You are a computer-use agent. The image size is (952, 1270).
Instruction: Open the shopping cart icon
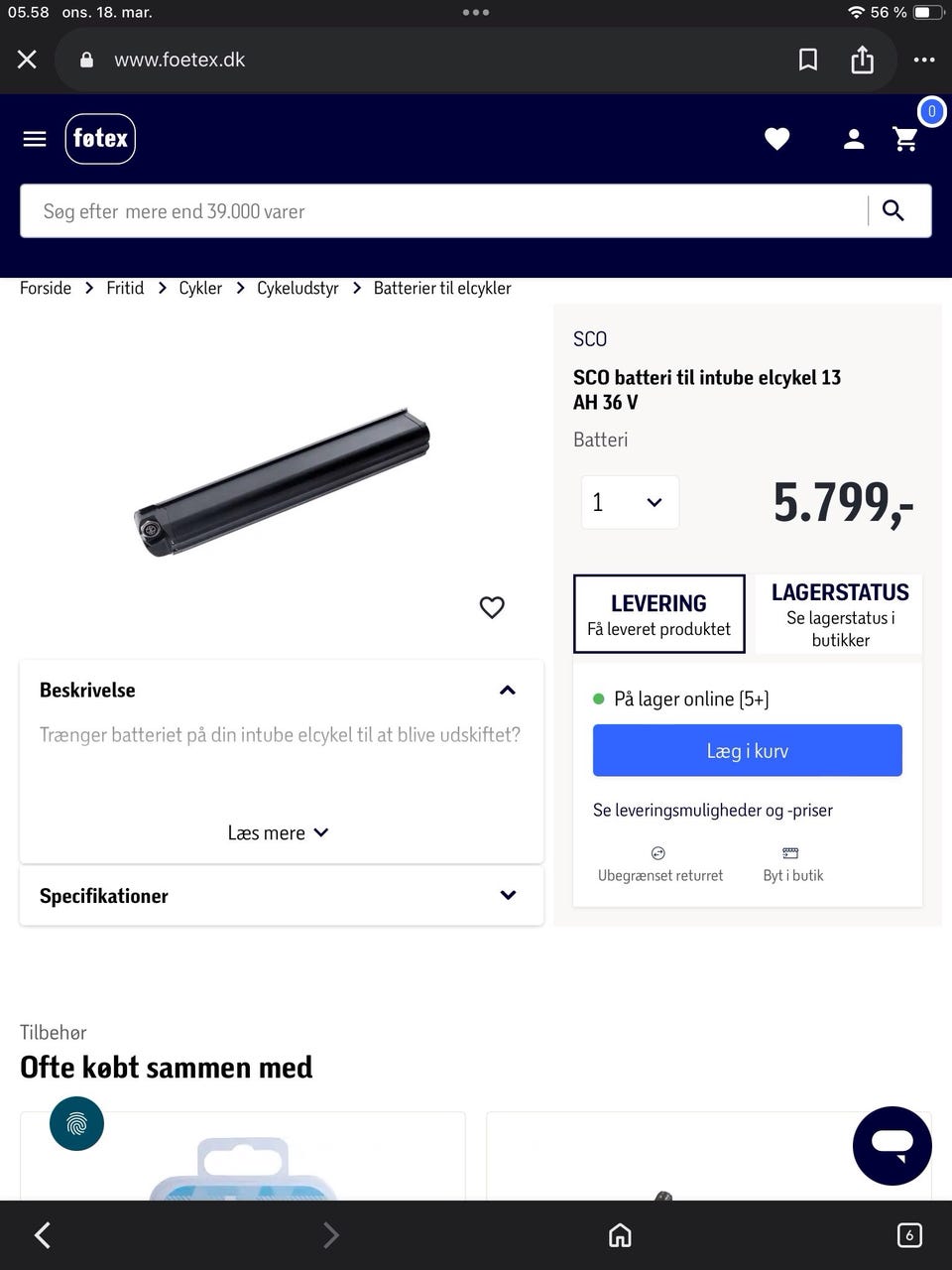[904, 139]
